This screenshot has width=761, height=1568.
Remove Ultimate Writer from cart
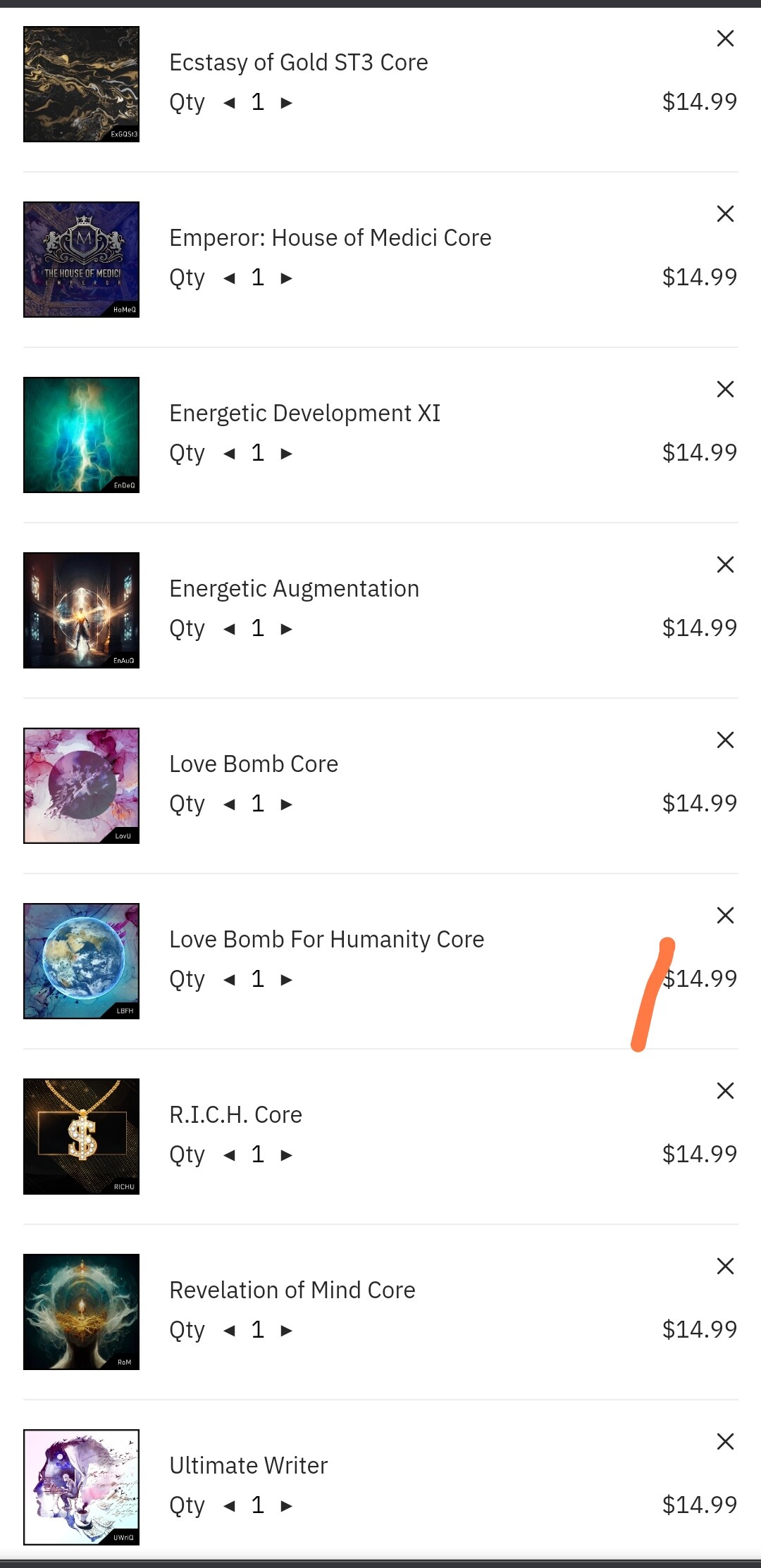click(x=725, y=1441)
